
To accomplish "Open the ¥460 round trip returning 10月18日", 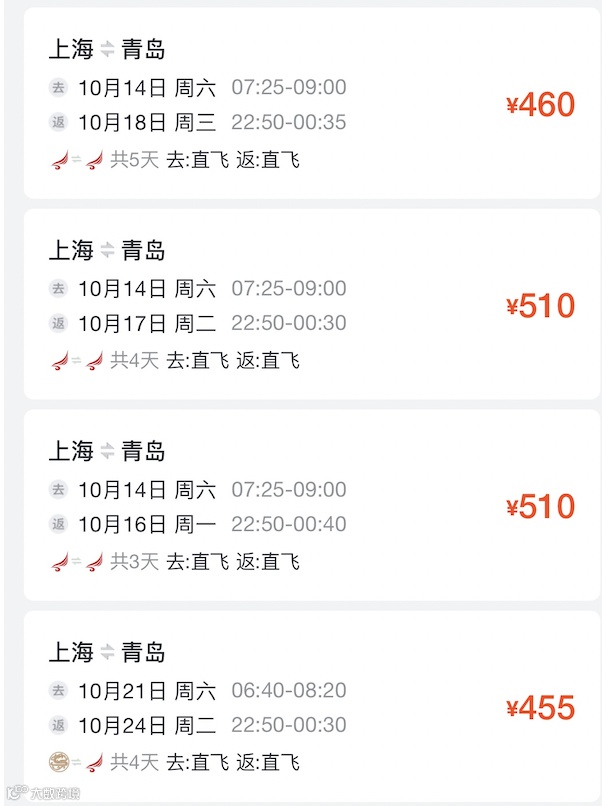I will pos(311,104).
